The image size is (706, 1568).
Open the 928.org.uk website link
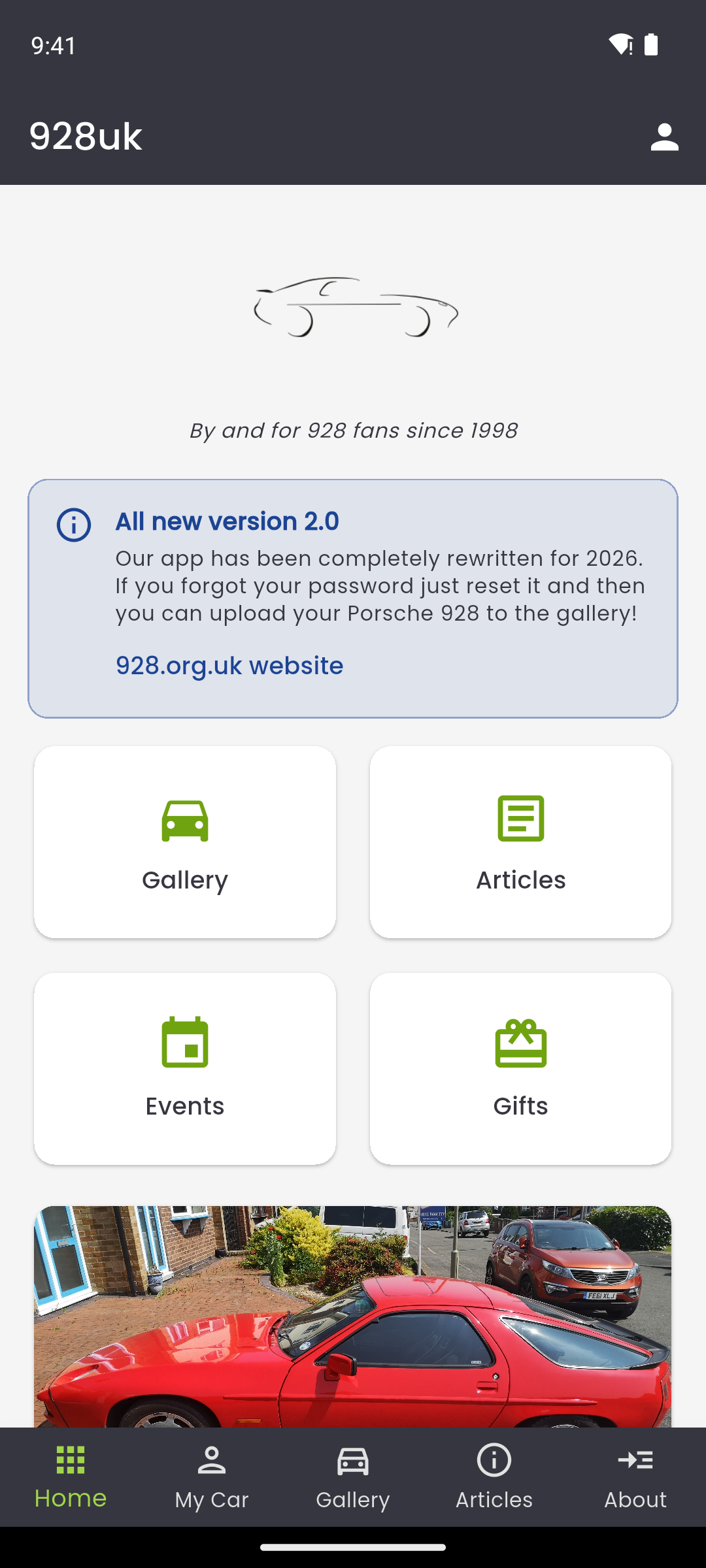click(x=229, y=665)
